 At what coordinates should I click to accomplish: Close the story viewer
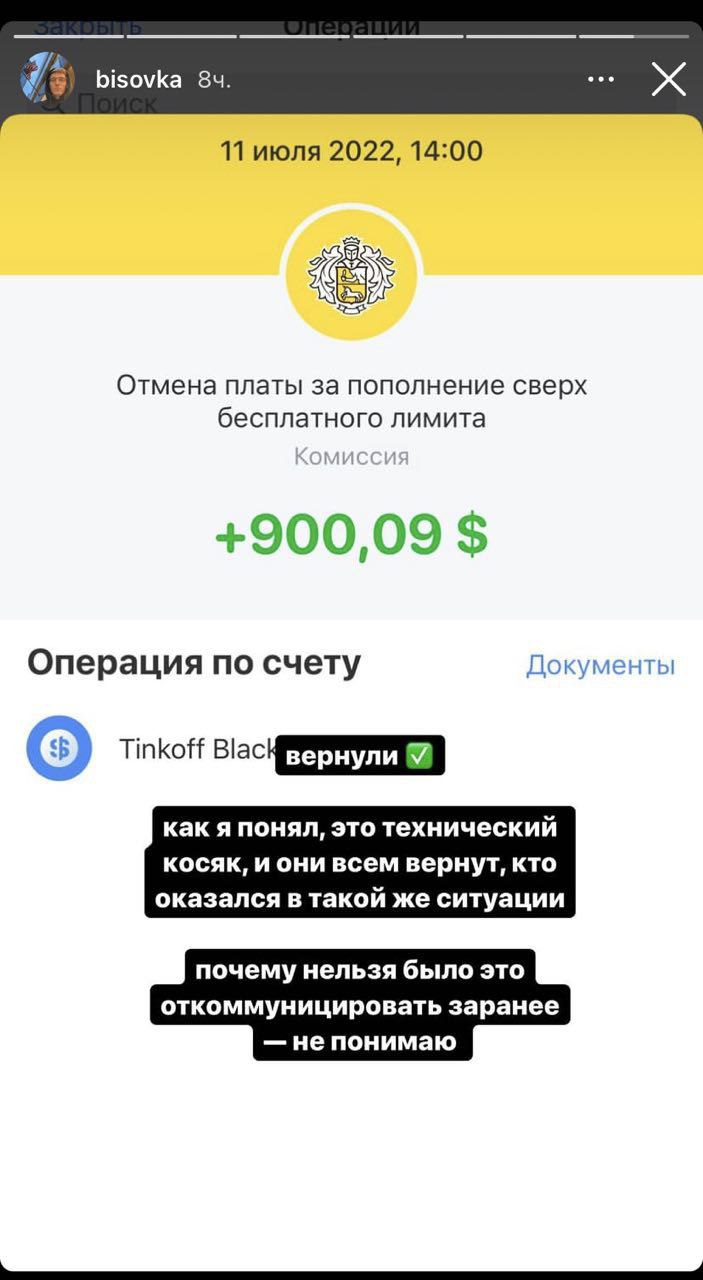point(668,79)
